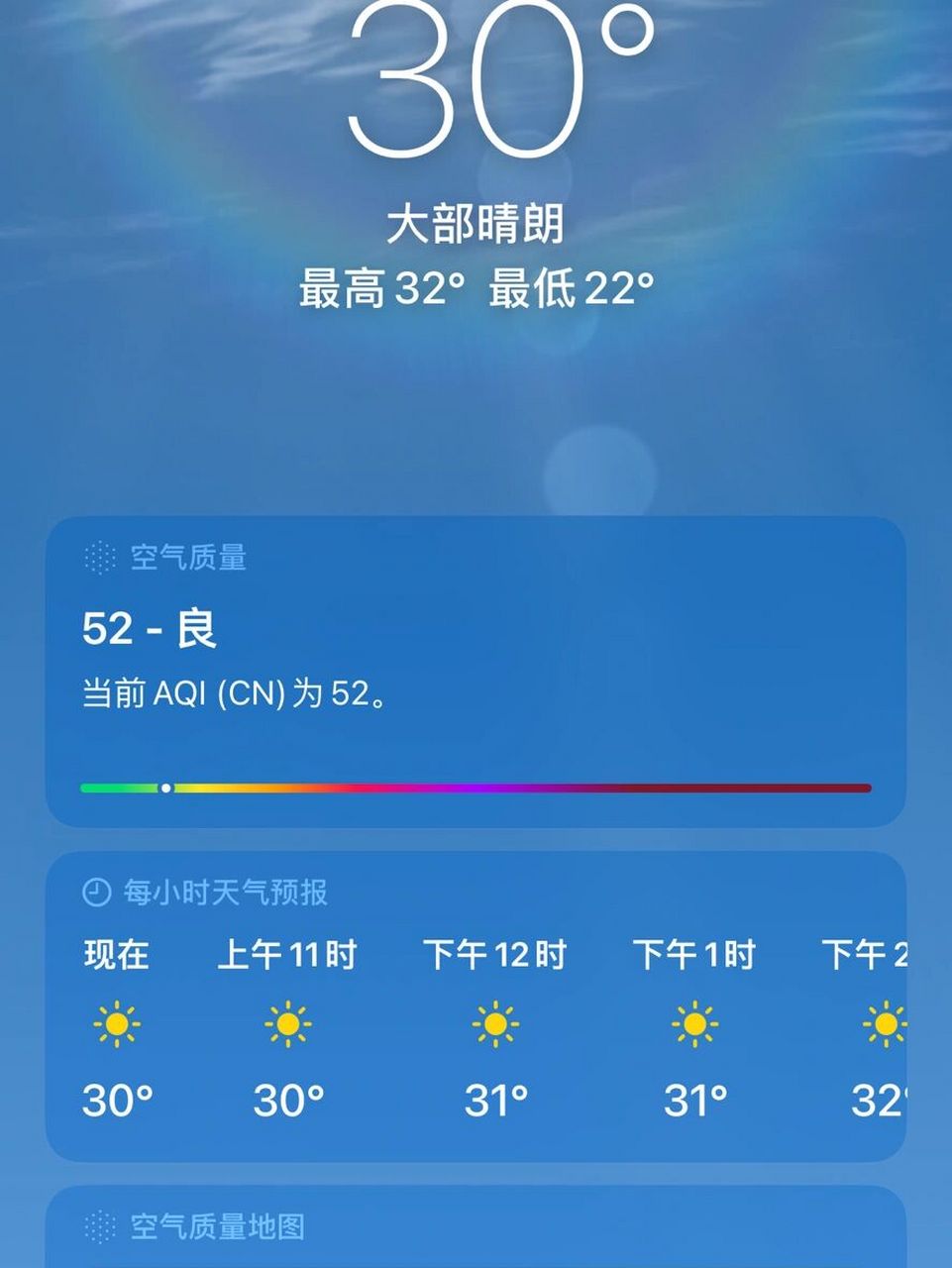Open the 空气质量地图 air quality map

(205, 1225)
